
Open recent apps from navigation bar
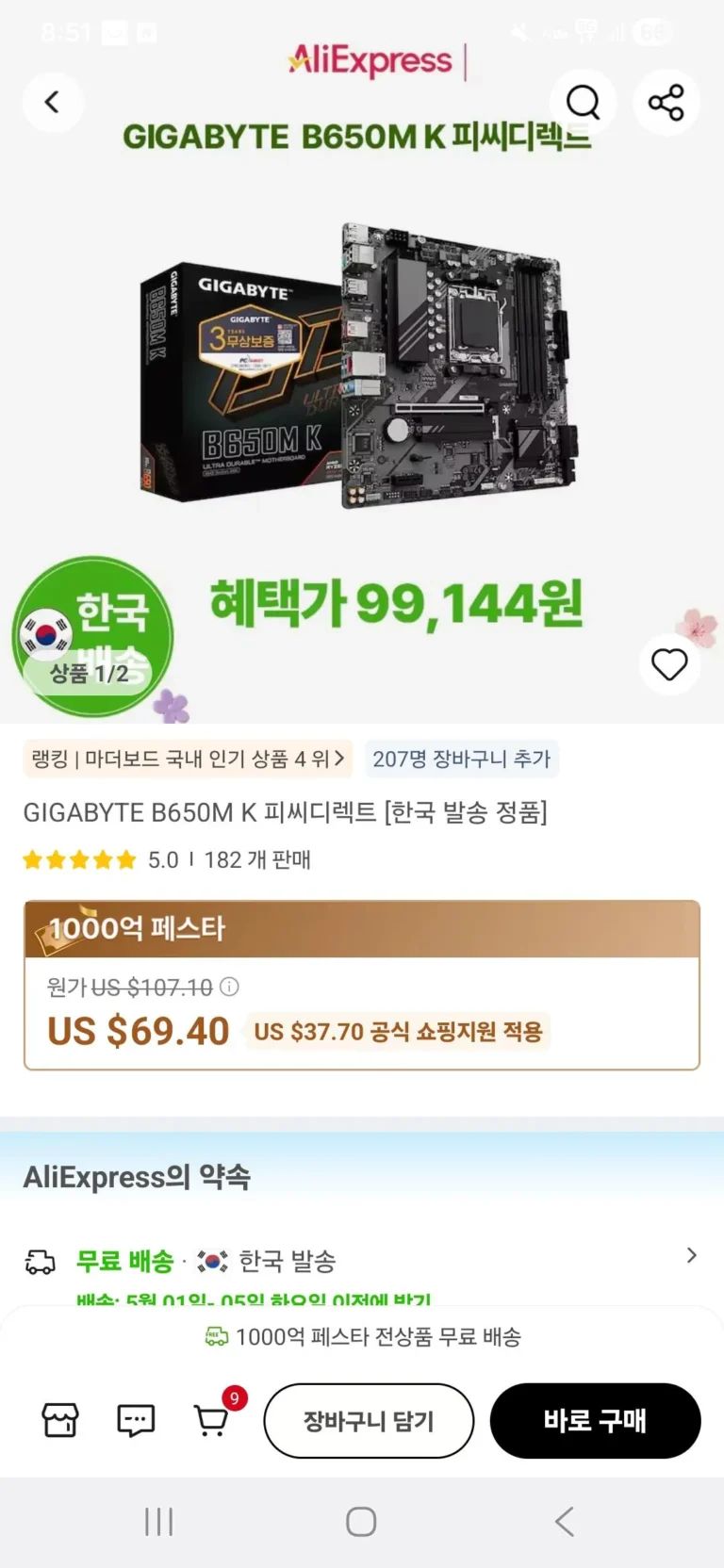(x=159, y=1522)
